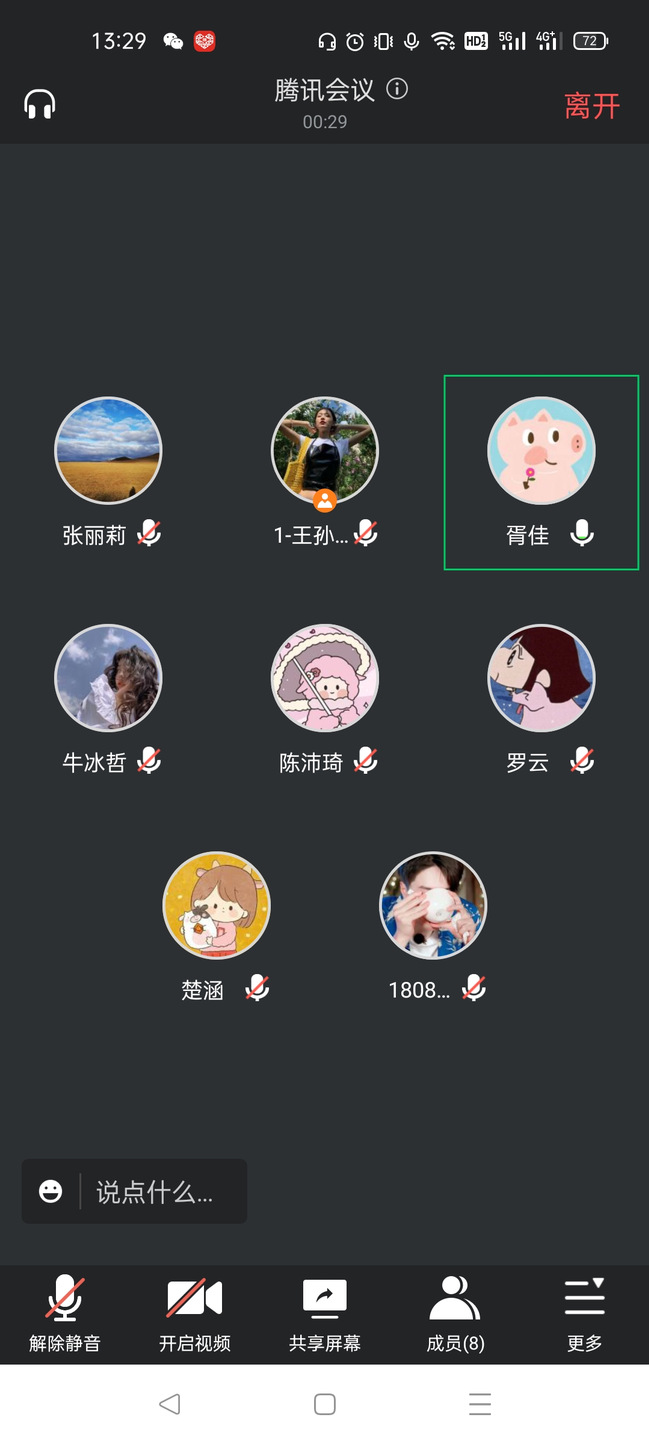Open the 更多 menu
The height and width of the screenshot is (1444, 649).
pos(584,1314)
